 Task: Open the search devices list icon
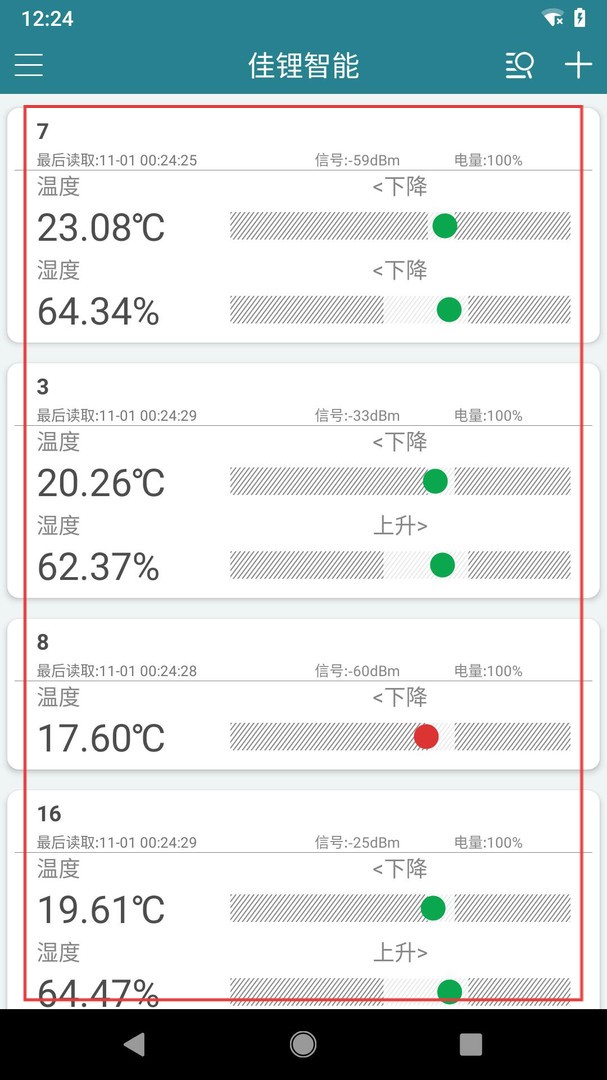click(519, 66)
